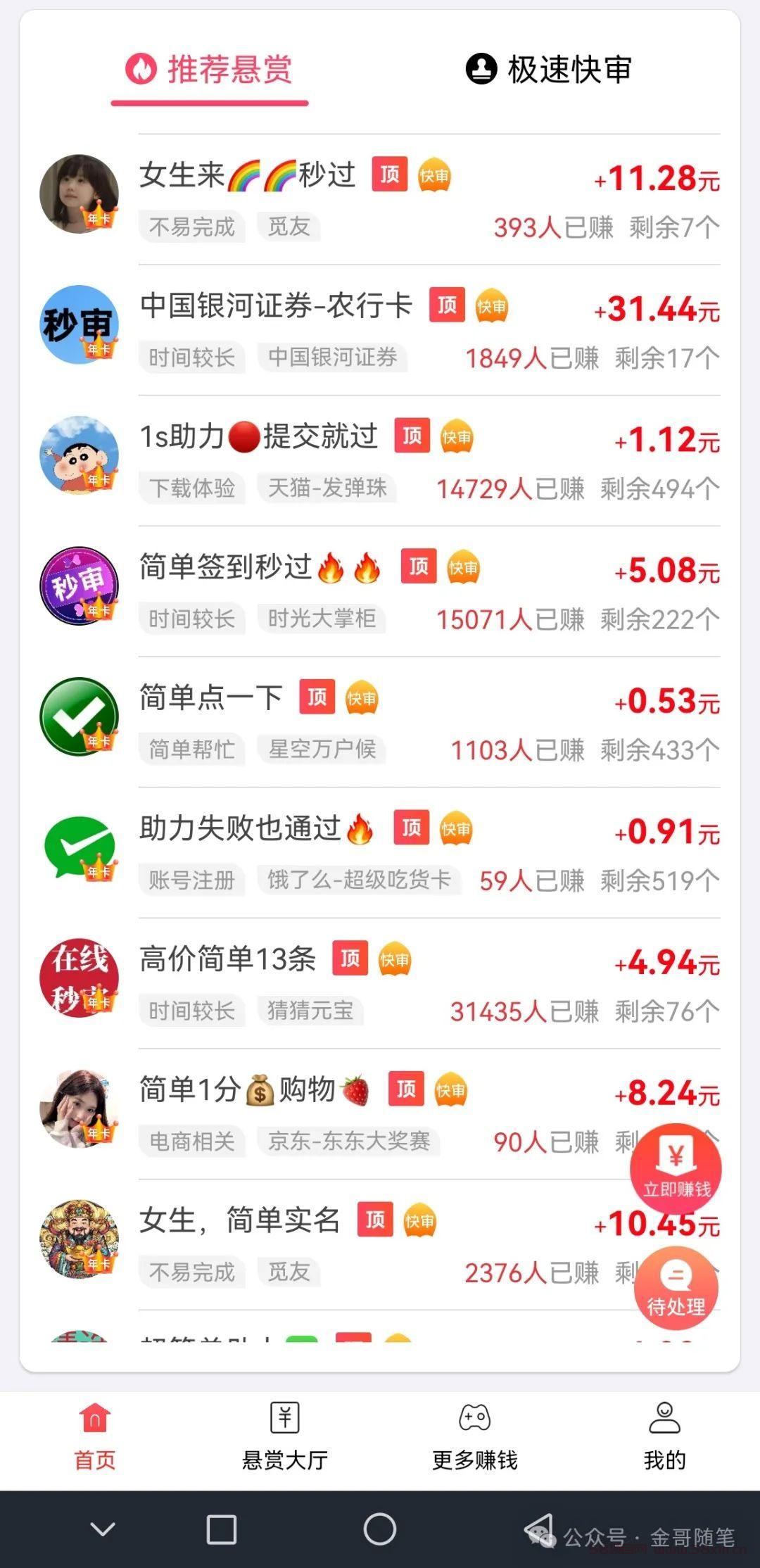Viewport: 760px width, 1568px height.
Task: Open the 简单签到秒过 task
Action: [x=380, y=591]
